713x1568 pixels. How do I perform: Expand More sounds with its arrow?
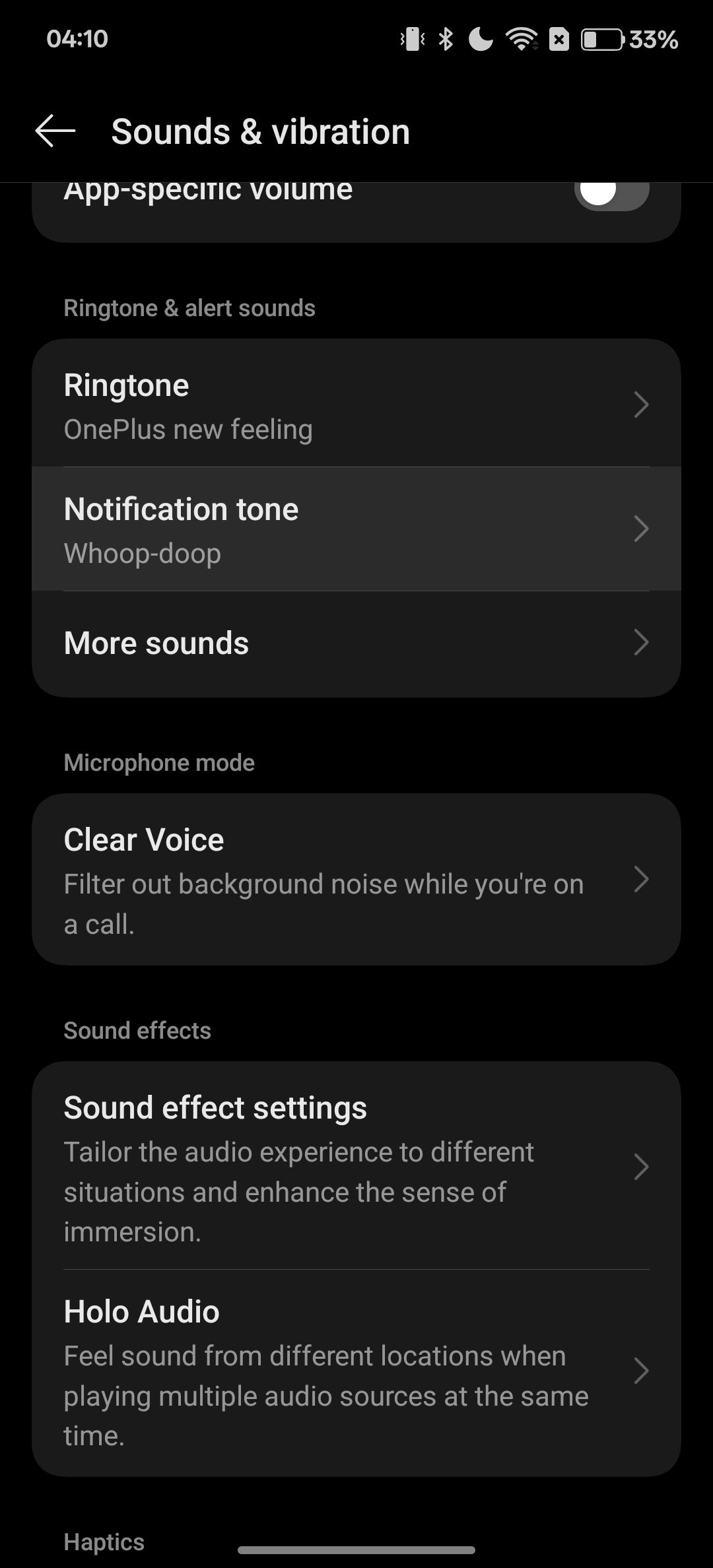pyautogui.click(x=641, y=642)
